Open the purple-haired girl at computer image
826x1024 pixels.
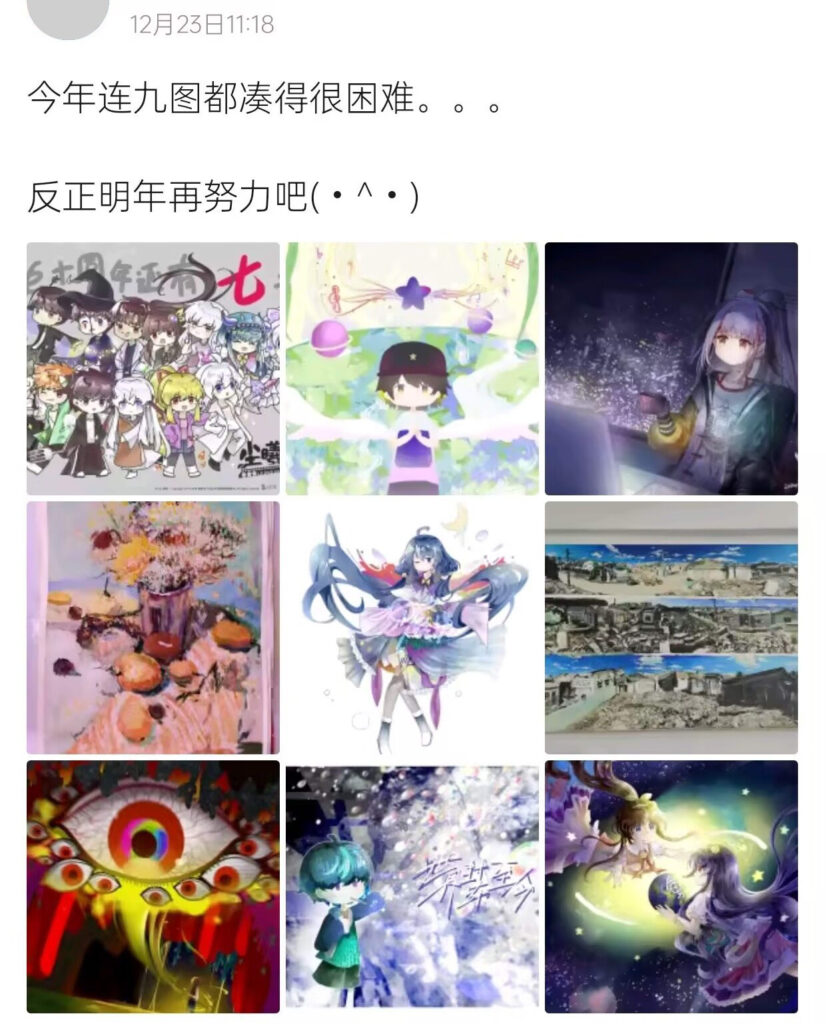point(671,368)
